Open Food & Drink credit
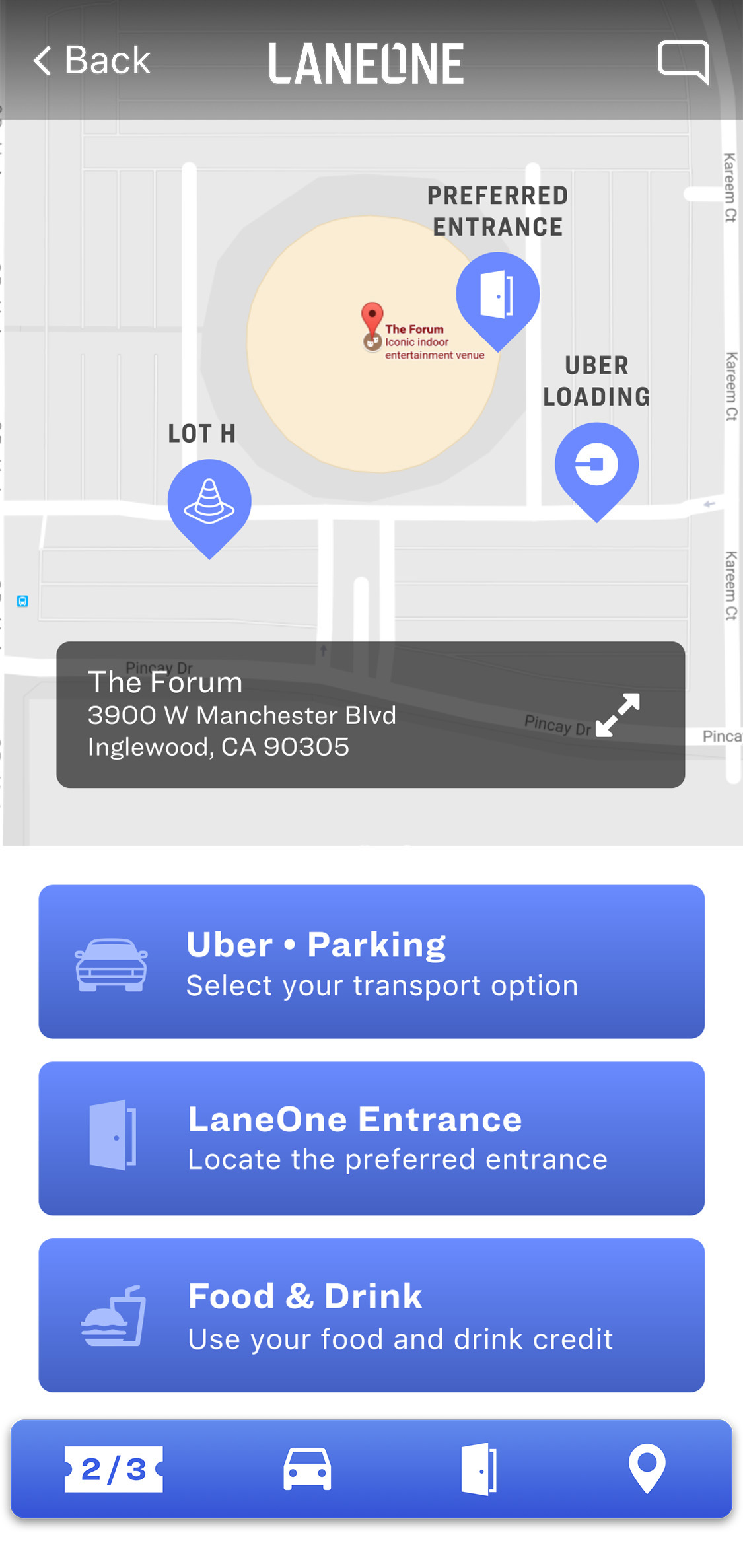This screenshot has height=1568, width=743. point(371,1315)
